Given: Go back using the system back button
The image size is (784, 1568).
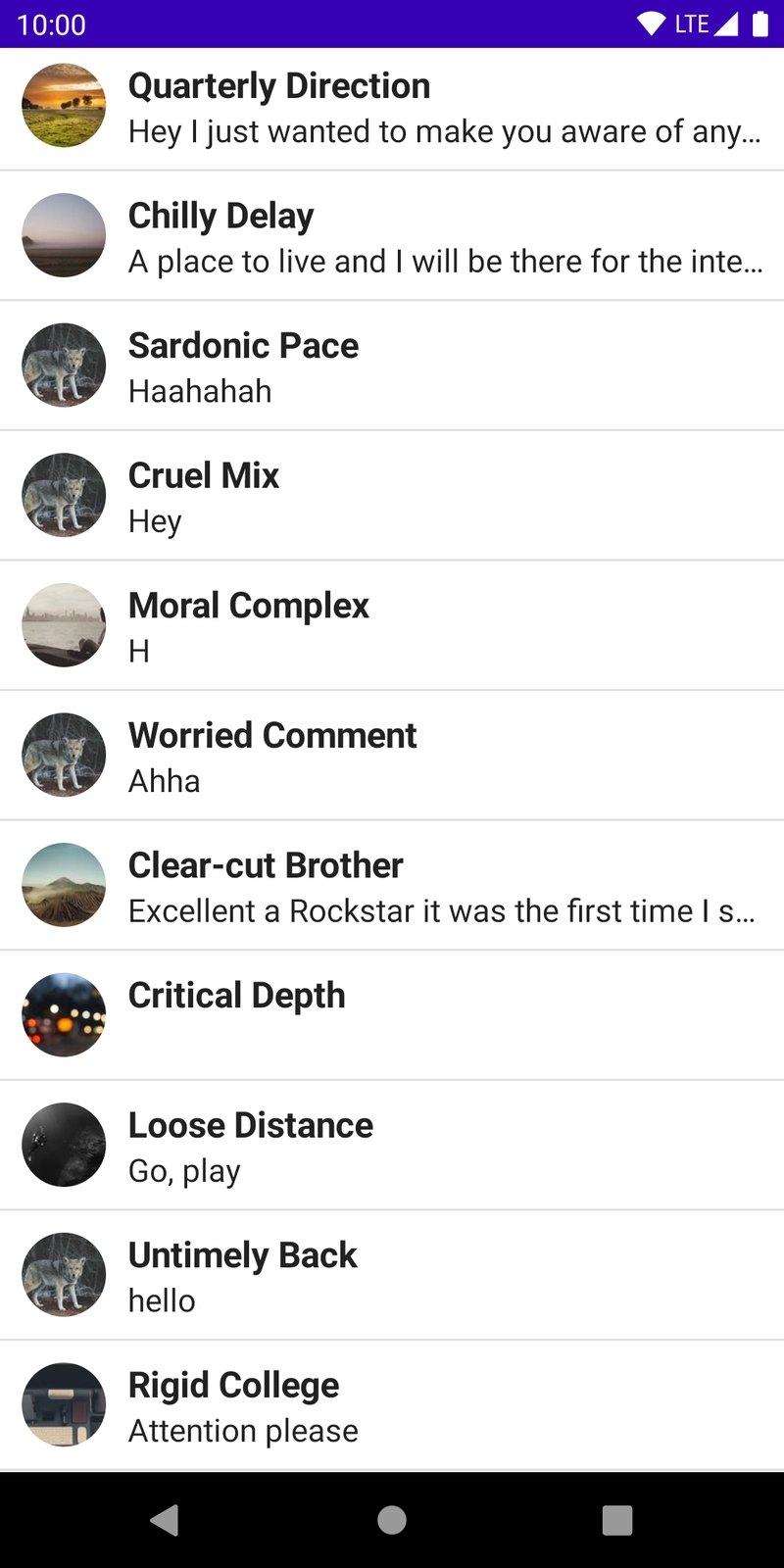Looking at the screenshot, I should [165, 1520].
